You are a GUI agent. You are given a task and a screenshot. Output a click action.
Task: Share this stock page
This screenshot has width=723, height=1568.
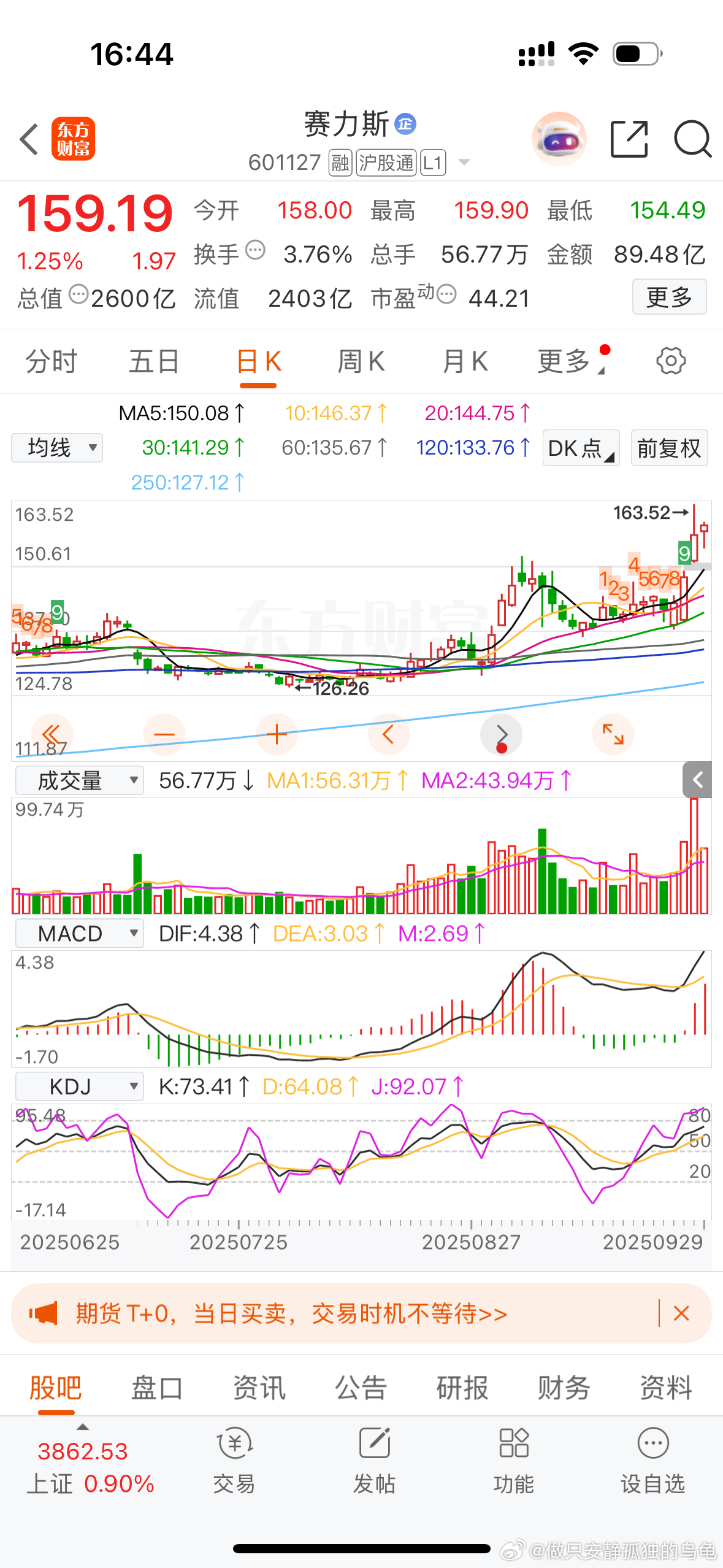(x=629, y=139)
